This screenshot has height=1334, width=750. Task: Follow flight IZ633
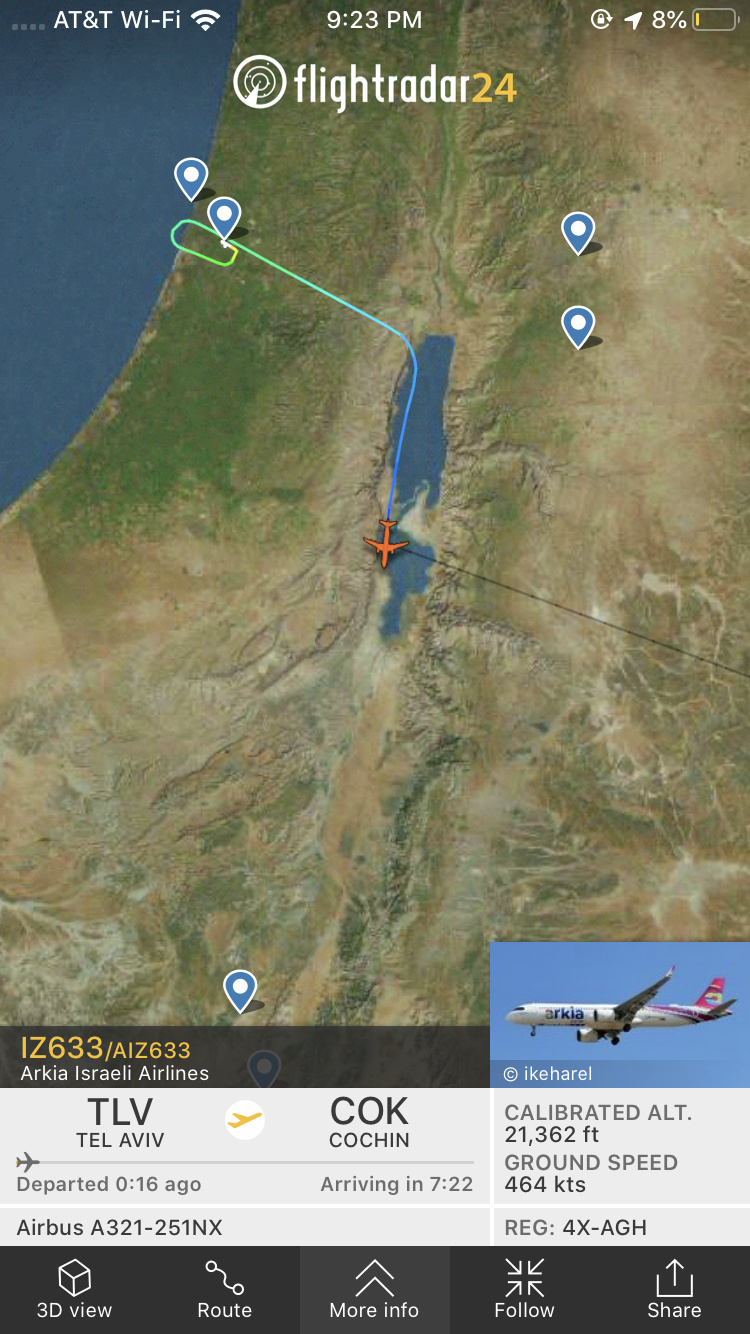pyautogui.click(x=525, y=1289)
